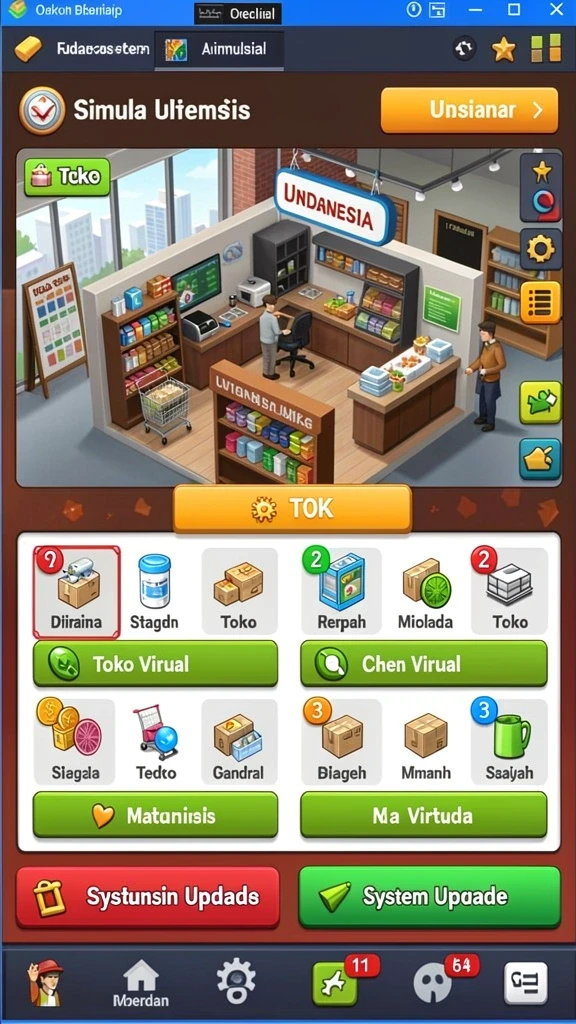Open the gear settings icon beside the store

(541, 249)
